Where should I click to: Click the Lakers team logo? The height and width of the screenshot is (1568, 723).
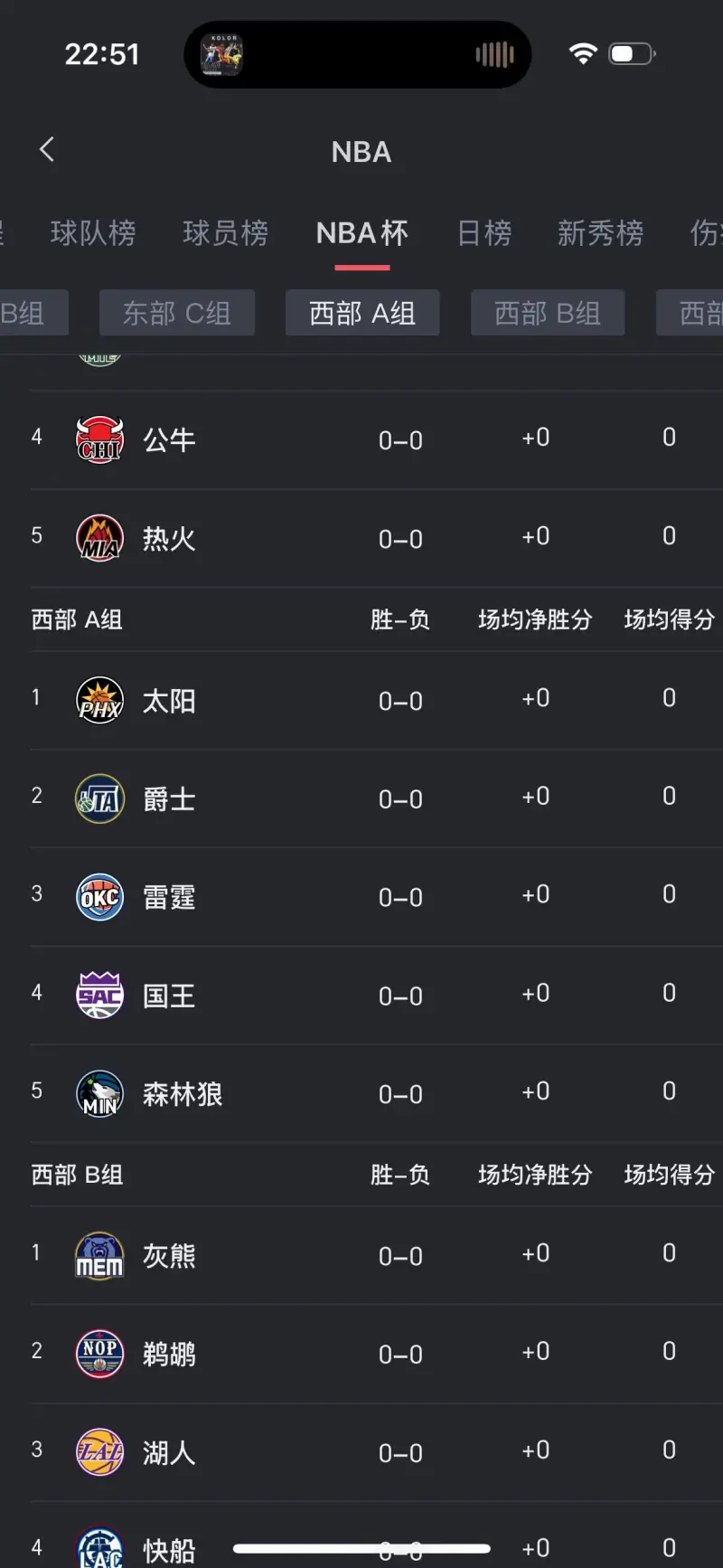click(99, 1452)
